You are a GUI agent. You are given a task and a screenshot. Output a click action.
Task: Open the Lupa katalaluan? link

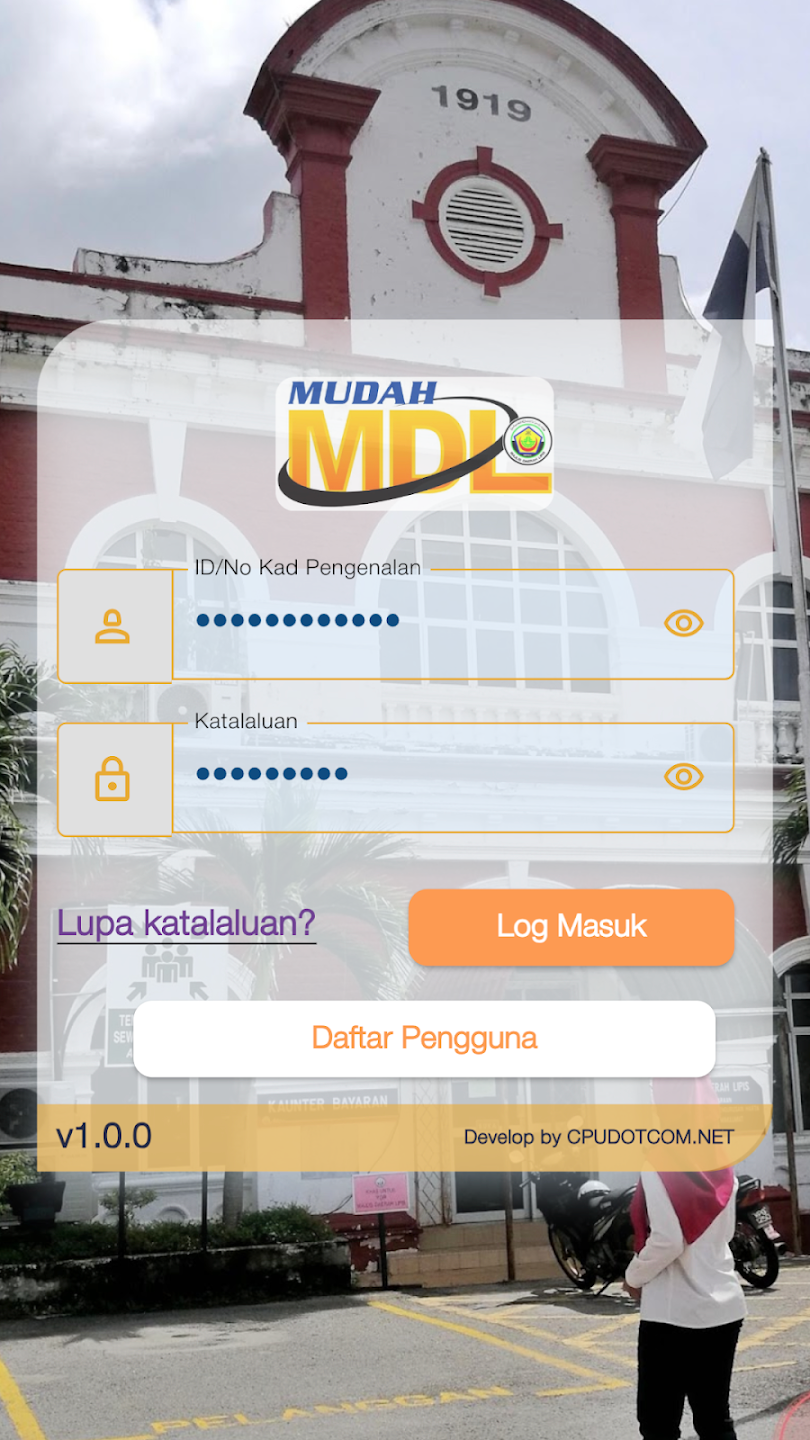(x=186, y=923)
